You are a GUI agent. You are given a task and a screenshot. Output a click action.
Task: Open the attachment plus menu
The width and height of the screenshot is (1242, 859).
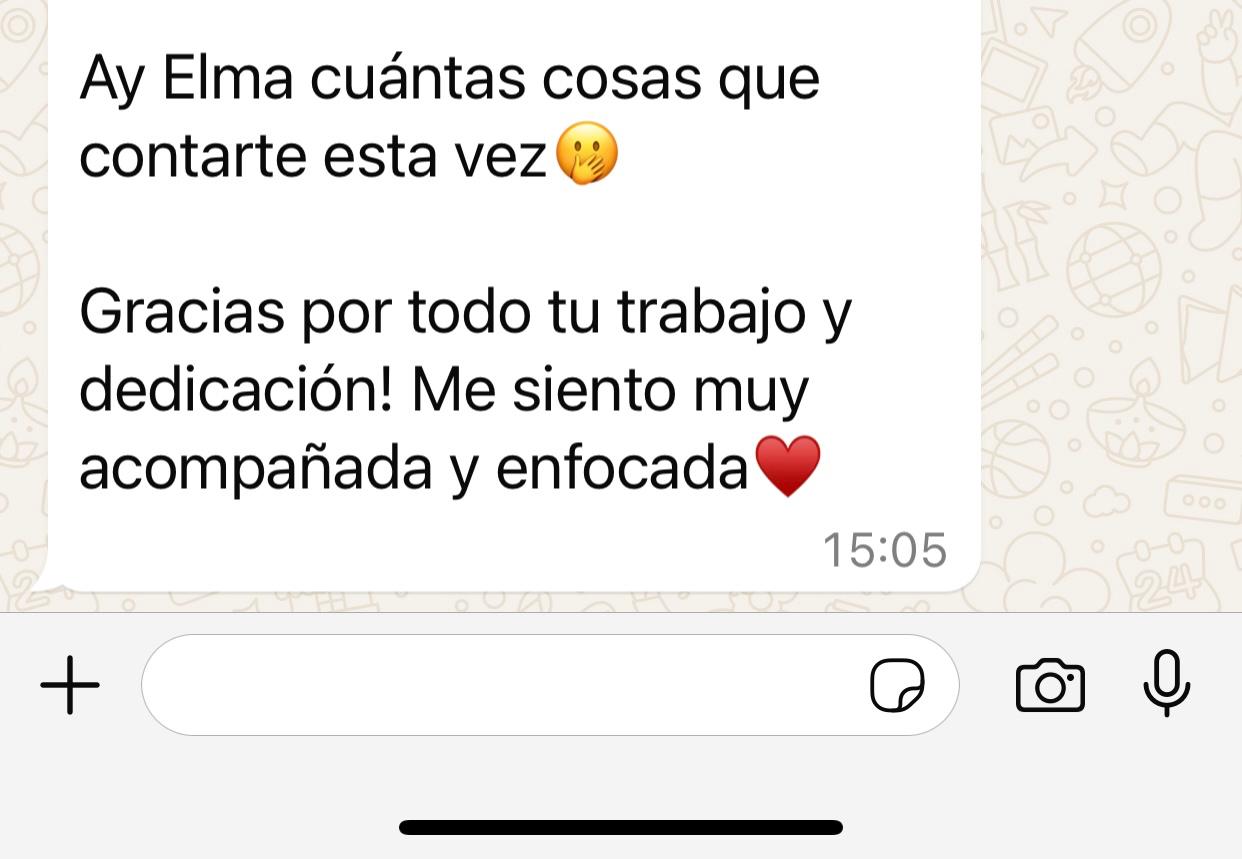(x=70, y=685)
